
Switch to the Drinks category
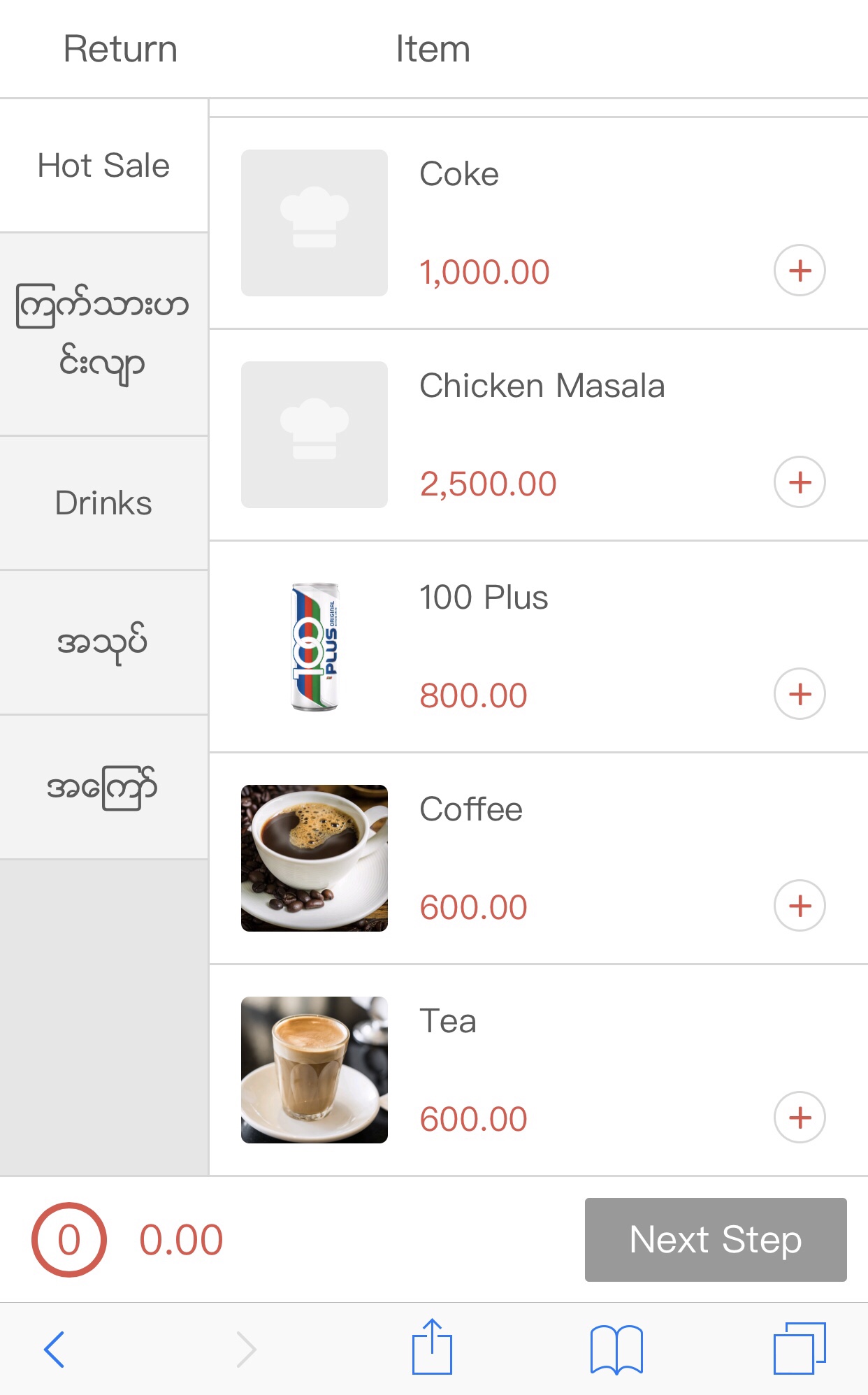[103, 503]
